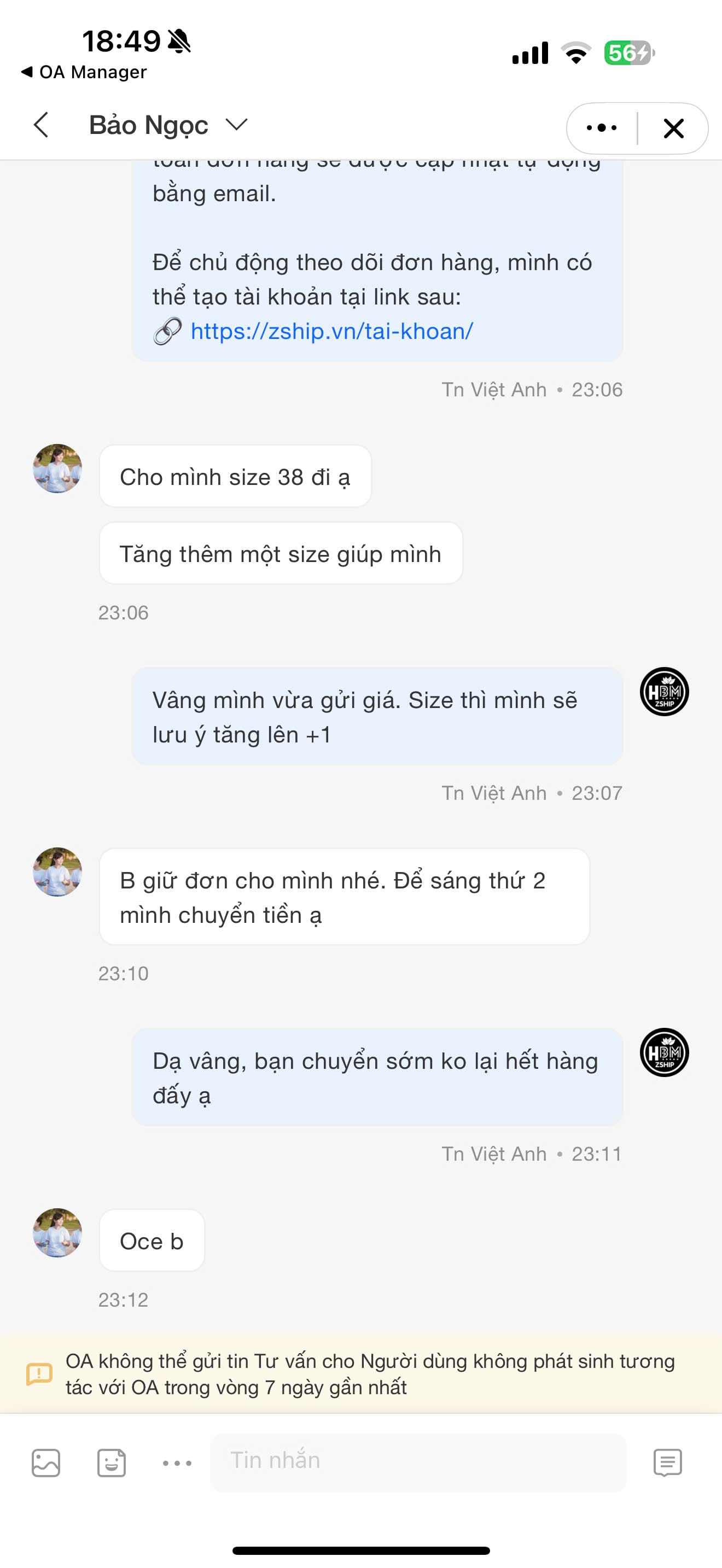Screen dimensions: 722x1568
Task: Open the zship.vn/tai-khoan link
Action: 332,331
